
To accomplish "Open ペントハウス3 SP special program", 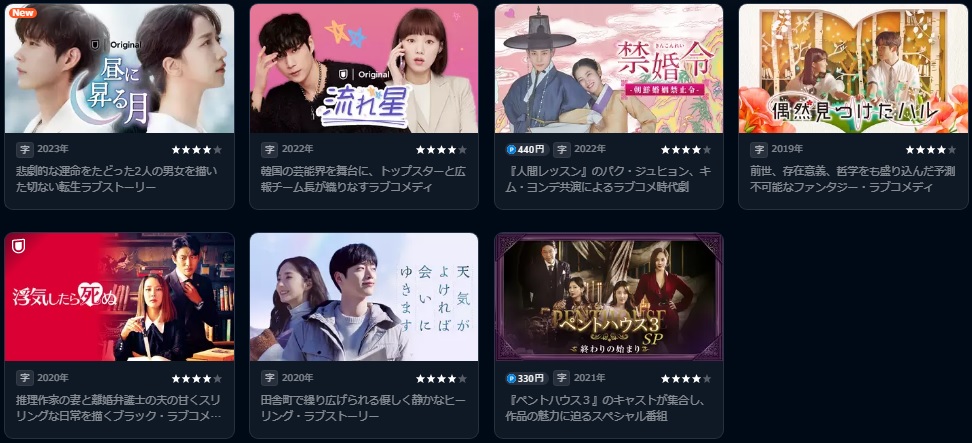I will (609, 298).
